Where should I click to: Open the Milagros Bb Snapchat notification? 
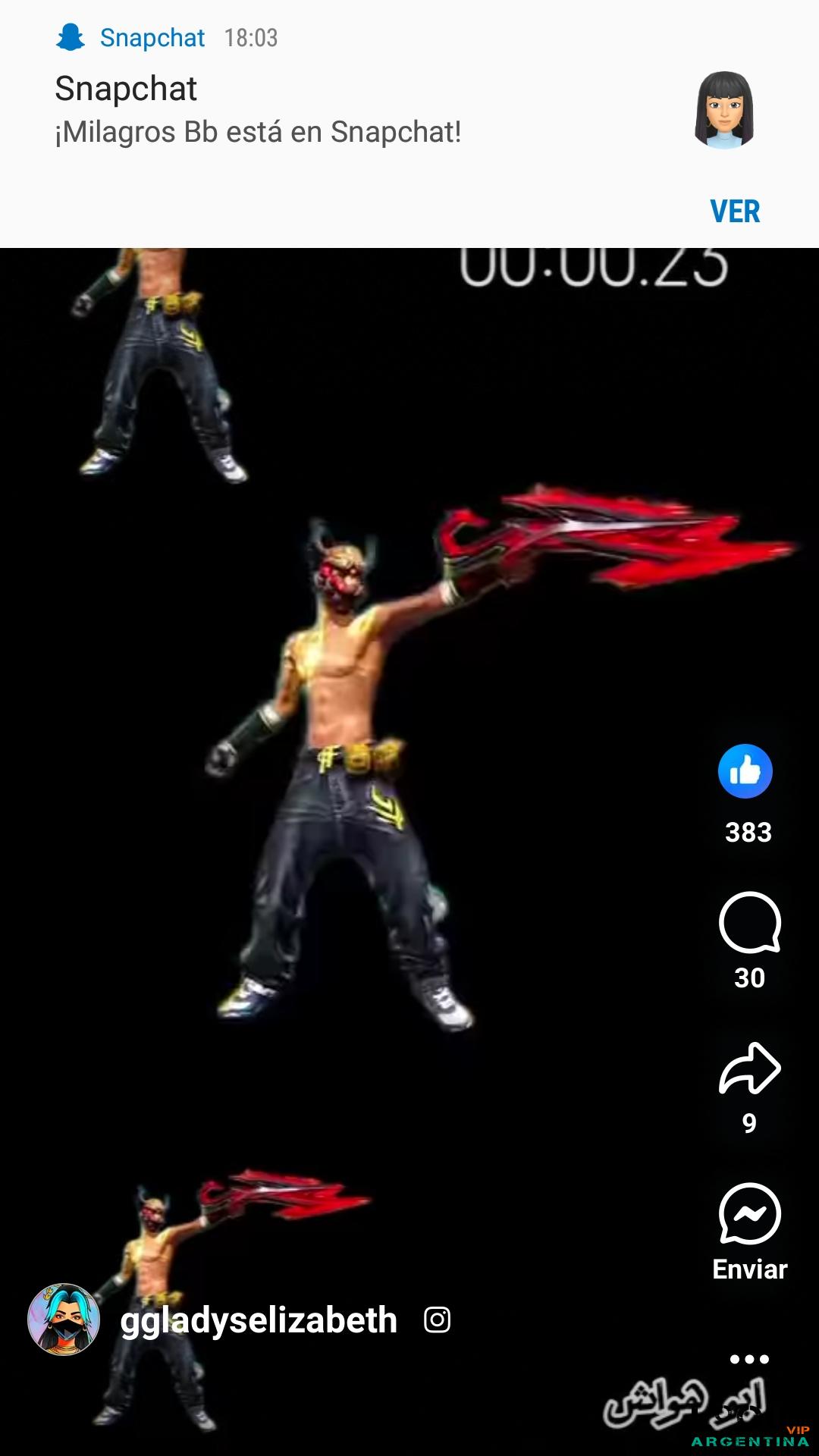point(258,132)
